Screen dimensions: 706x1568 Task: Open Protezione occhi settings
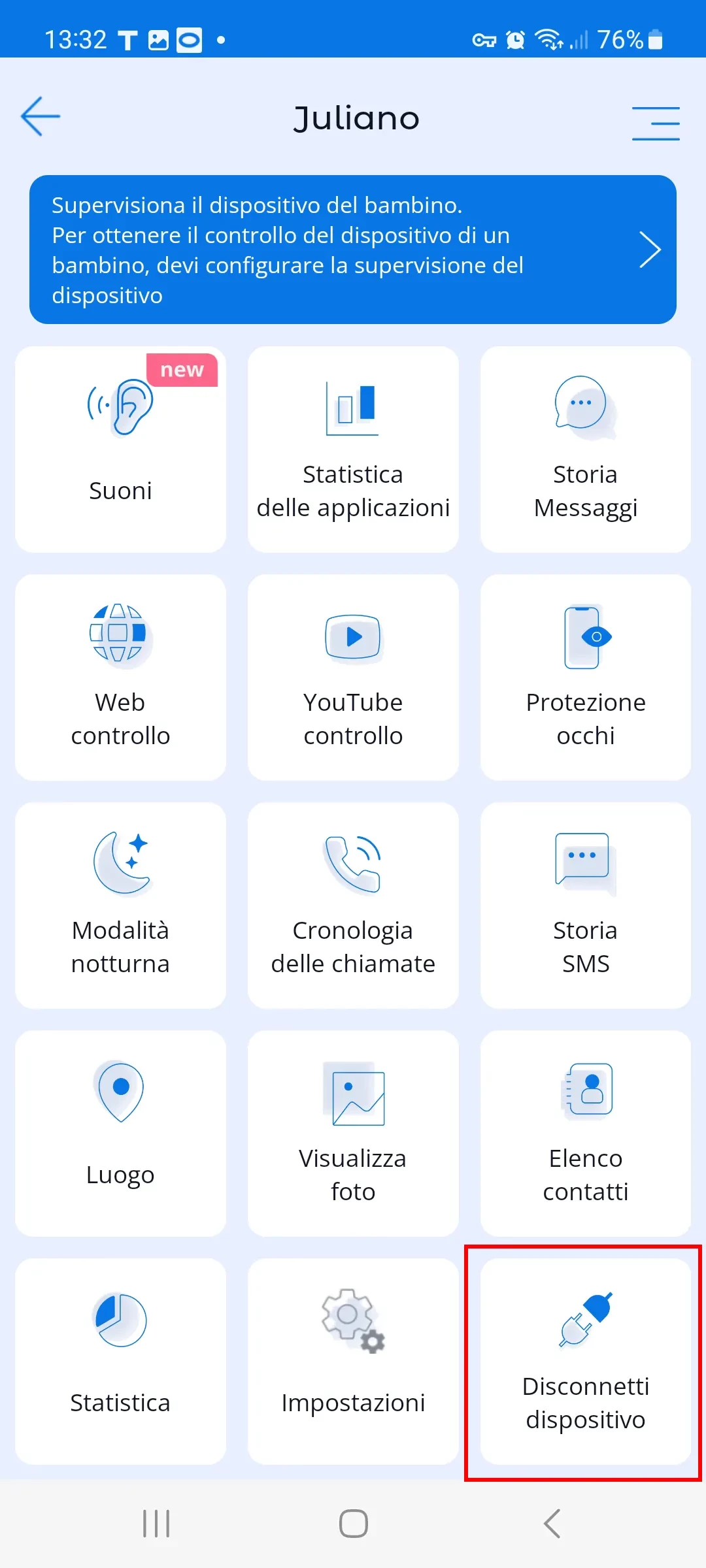(x=585, y=678)
